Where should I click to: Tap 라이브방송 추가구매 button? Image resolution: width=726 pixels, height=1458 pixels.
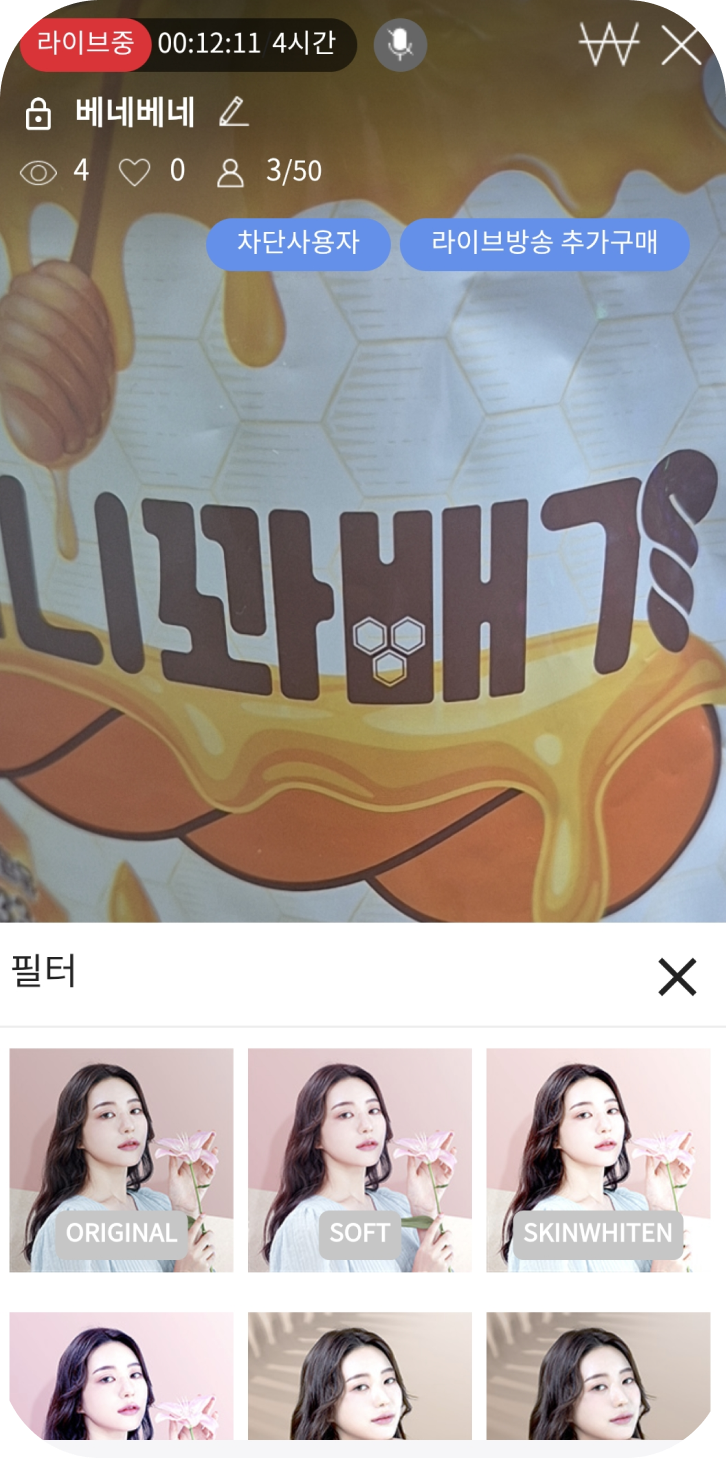(544, 245)
